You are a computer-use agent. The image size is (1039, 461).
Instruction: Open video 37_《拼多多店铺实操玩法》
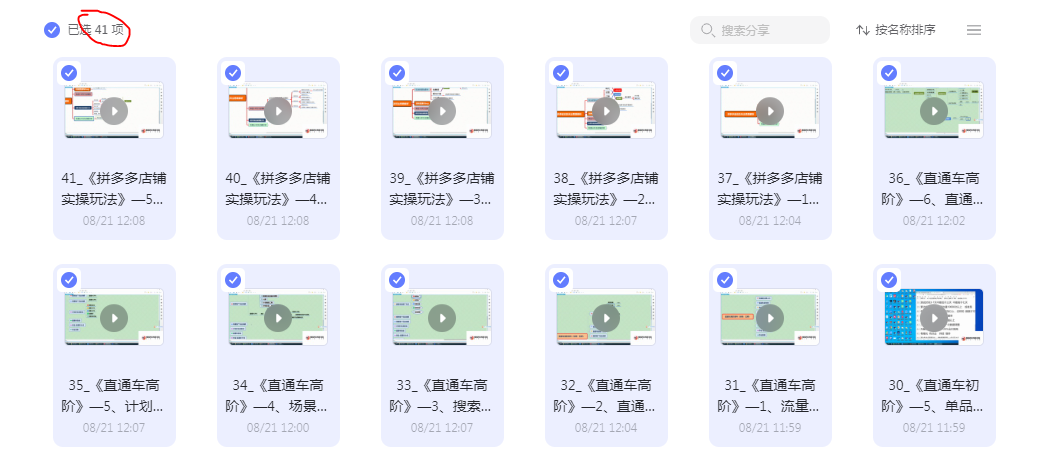tap(770, 110)
